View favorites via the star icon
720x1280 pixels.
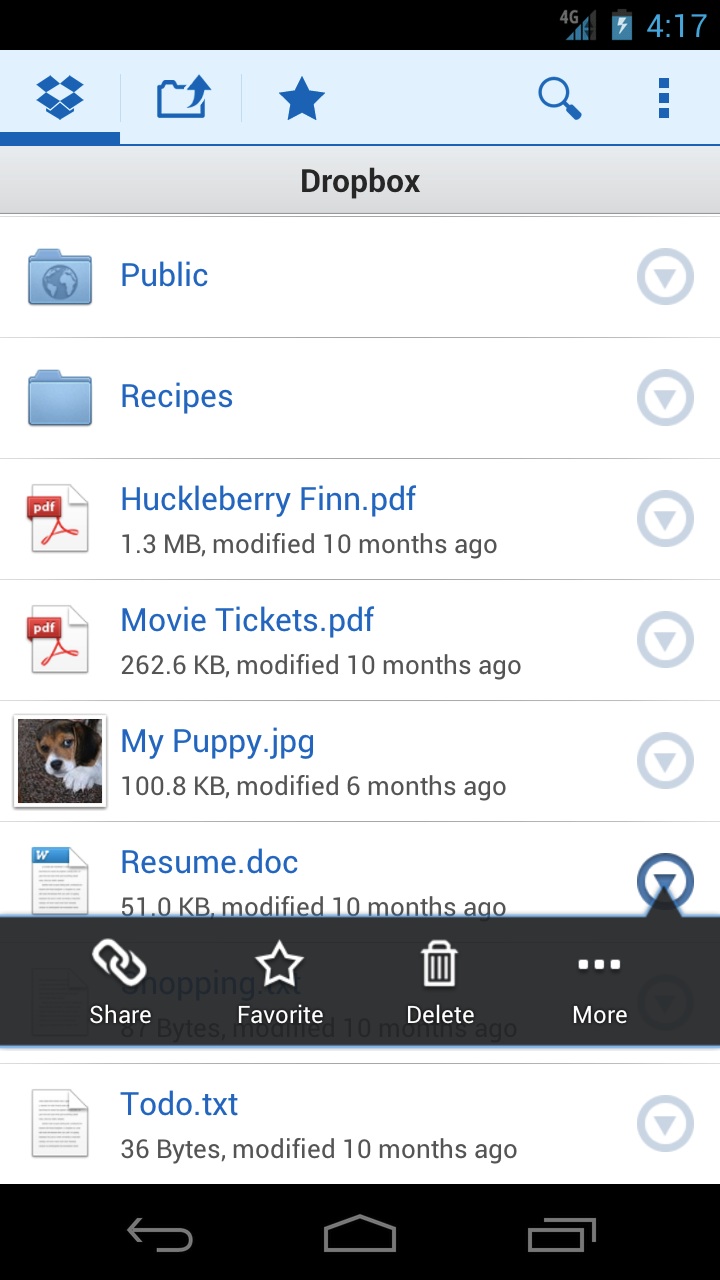301,97
